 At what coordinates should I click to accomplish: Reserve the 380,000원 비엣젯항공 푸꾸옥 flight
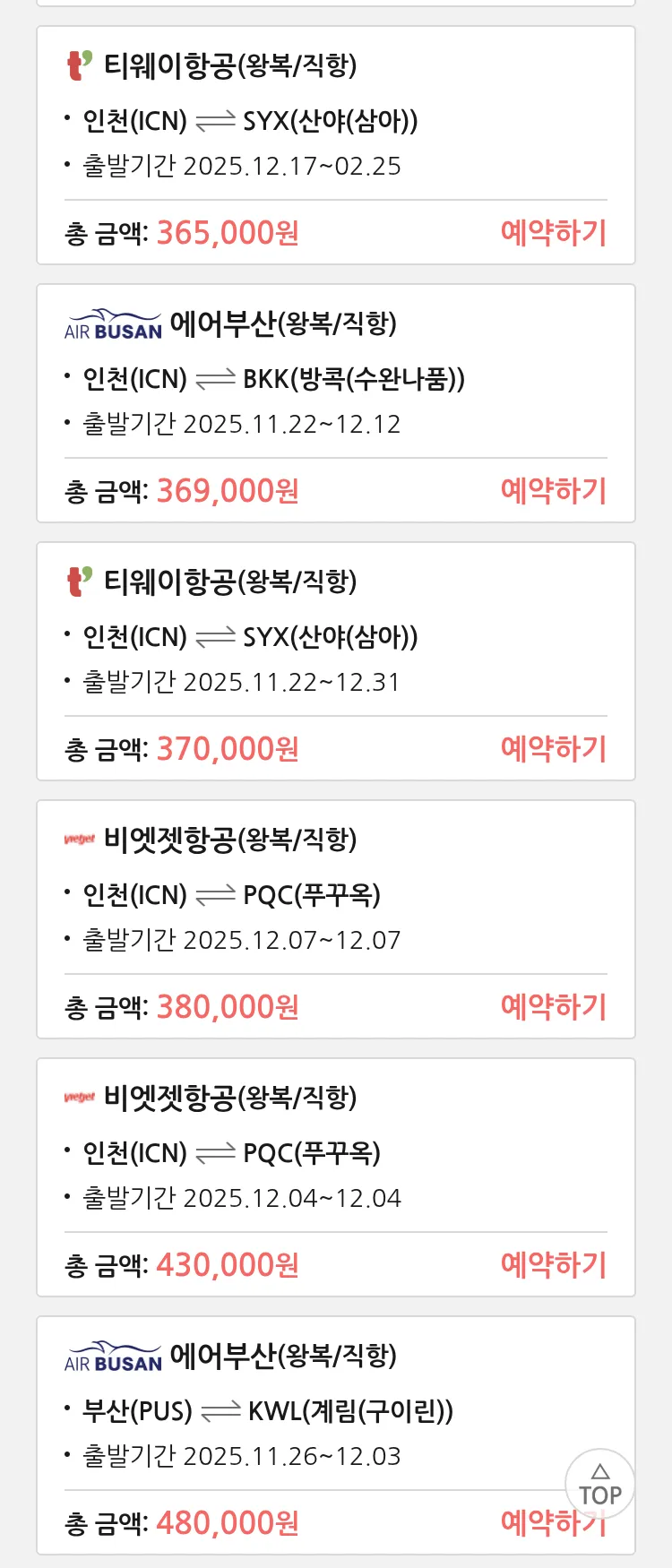[x=553, y=1007]
